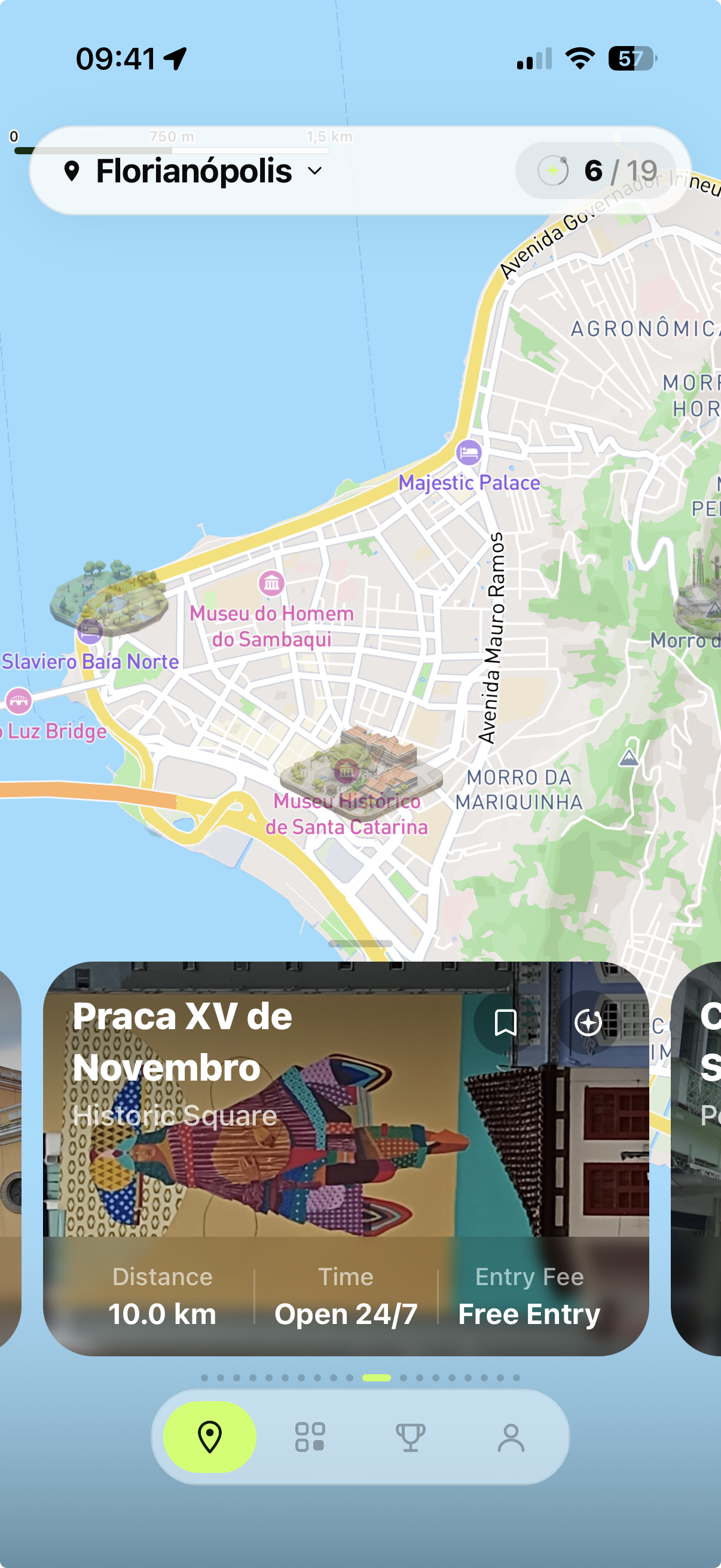The width and height of the screenshot is (721, 1568).
Task: Select the Slaviero Baía Norte hotel marker
Action: click(x=90, y=630)
